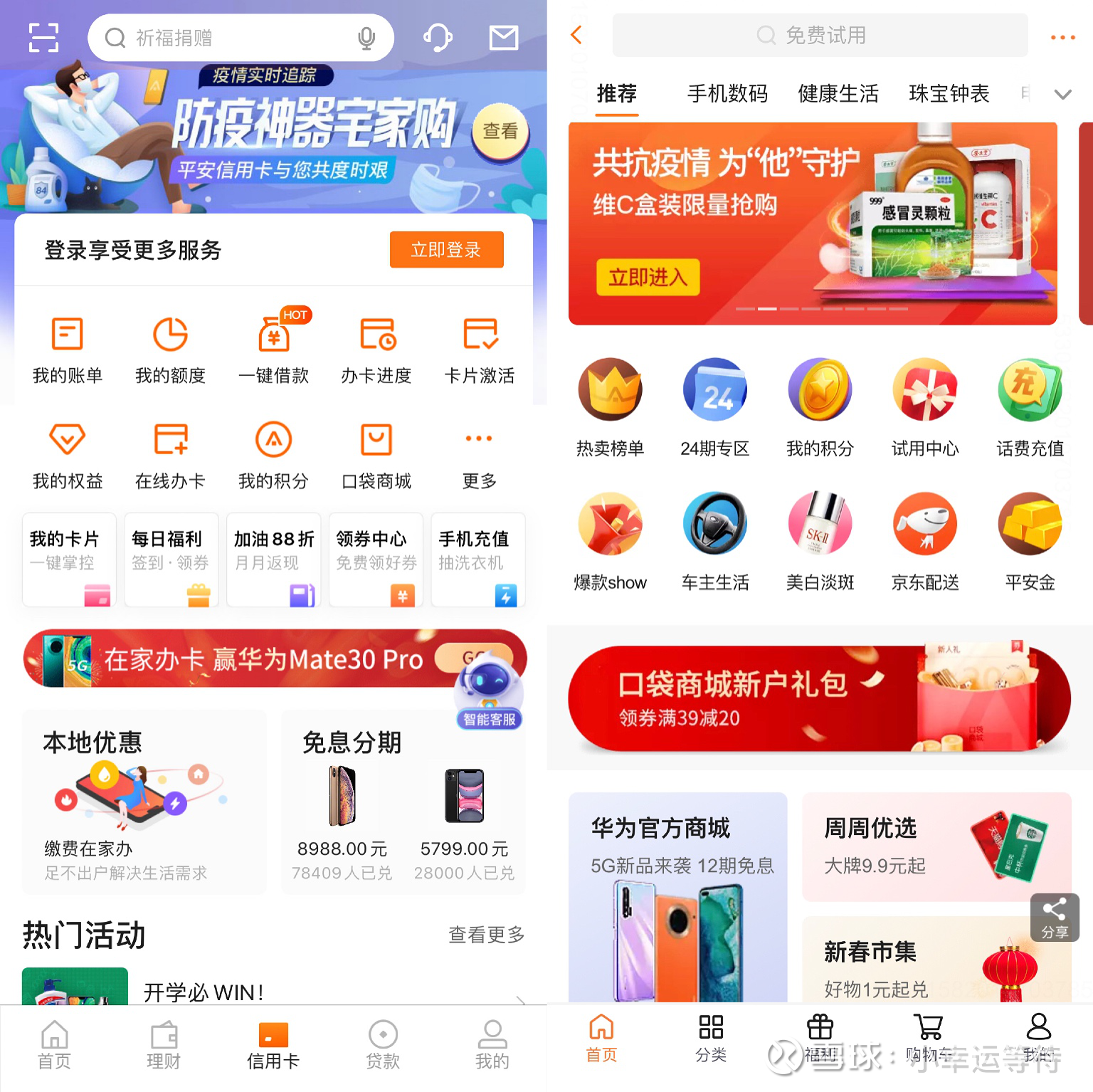The height and width of the screenshot is (1092, 1093).
Task: Open 我的账单
Action: (68, 350)
